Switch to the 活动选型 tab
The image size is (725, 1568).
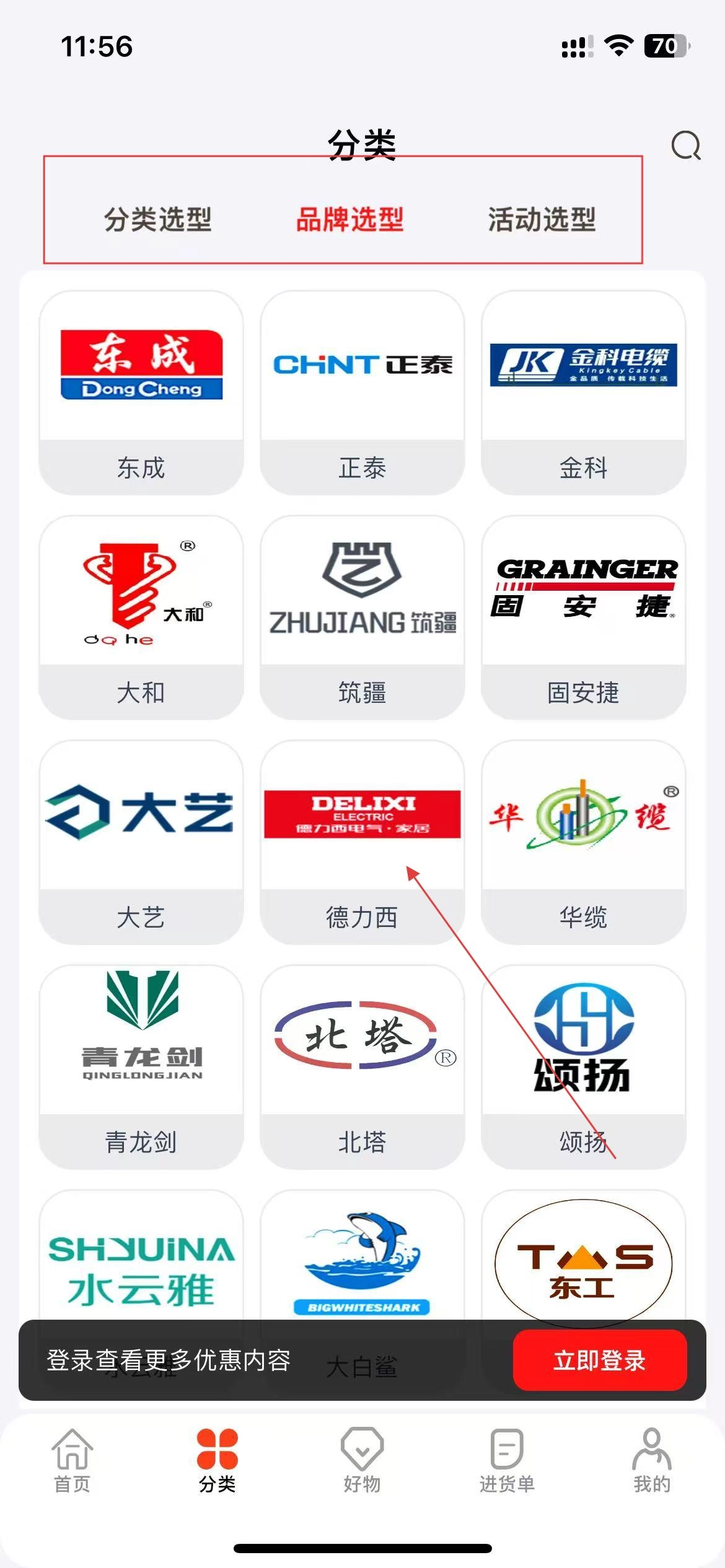click(542, 219)
